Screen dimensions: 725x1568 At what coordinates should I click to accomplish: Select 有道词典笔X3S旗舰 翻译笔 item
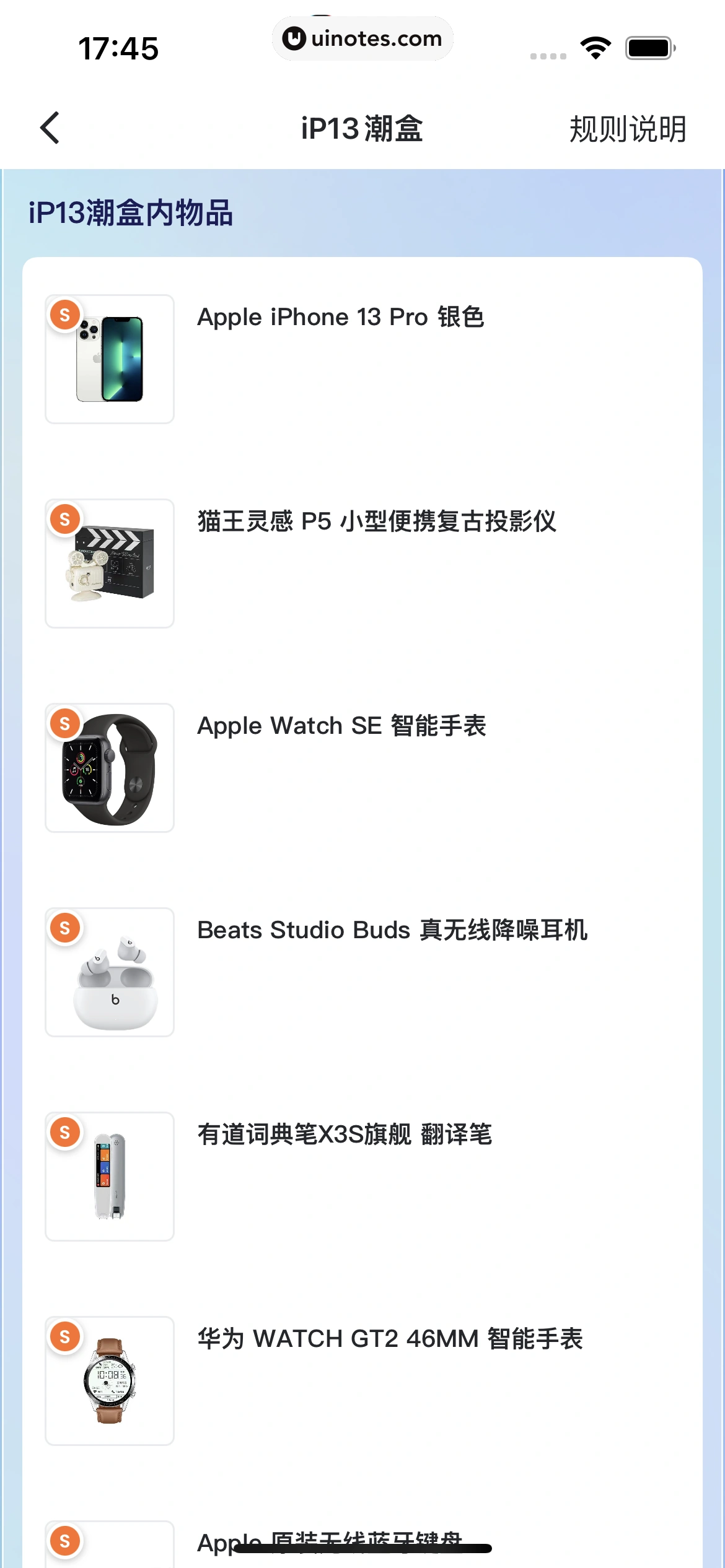tap(345, 1135)
